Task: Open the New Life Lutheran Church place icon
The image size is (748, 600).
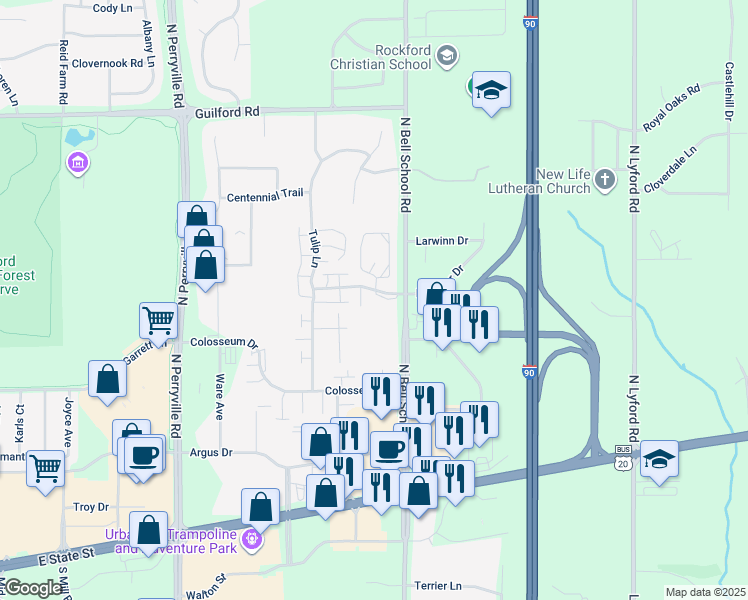Action: click(x=605, y=181)
